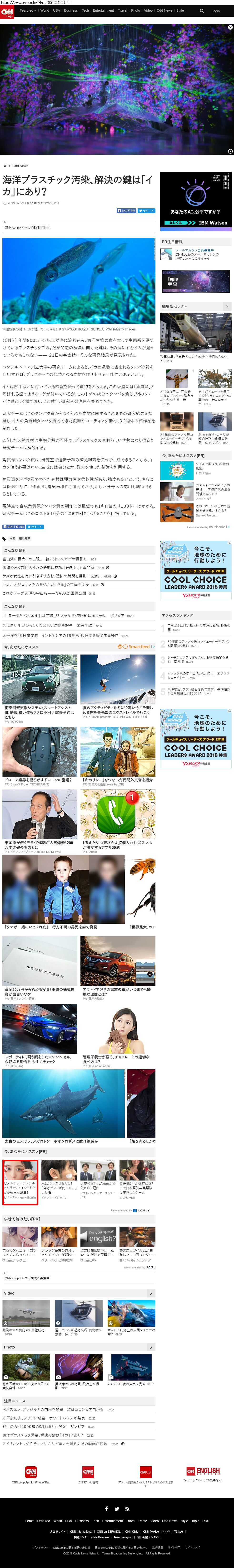Select Odd News in the top menu
The image size is (234, 1568).
(x=164, y=10)
